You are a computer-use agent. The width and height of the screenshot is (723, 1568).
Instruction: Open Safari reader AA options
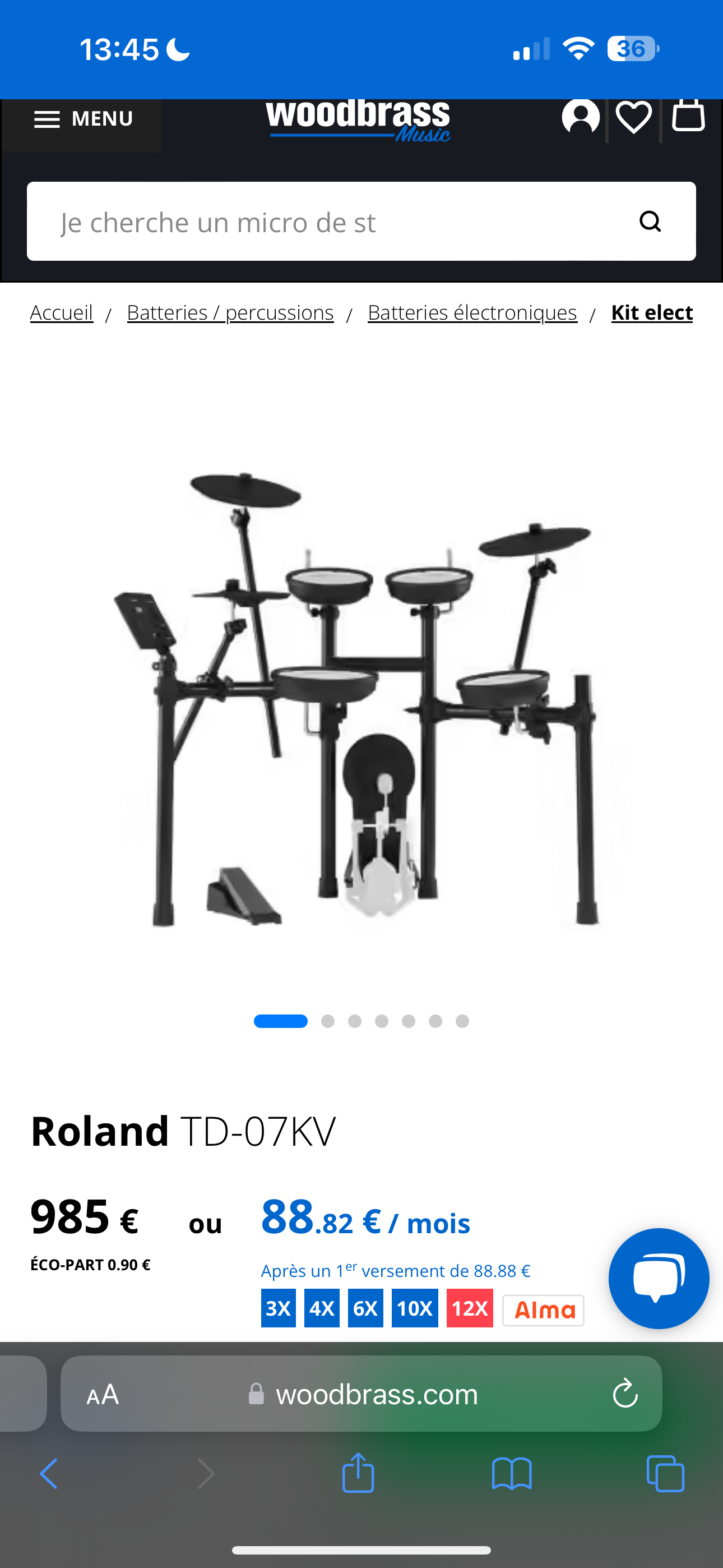pos(103,1395)
